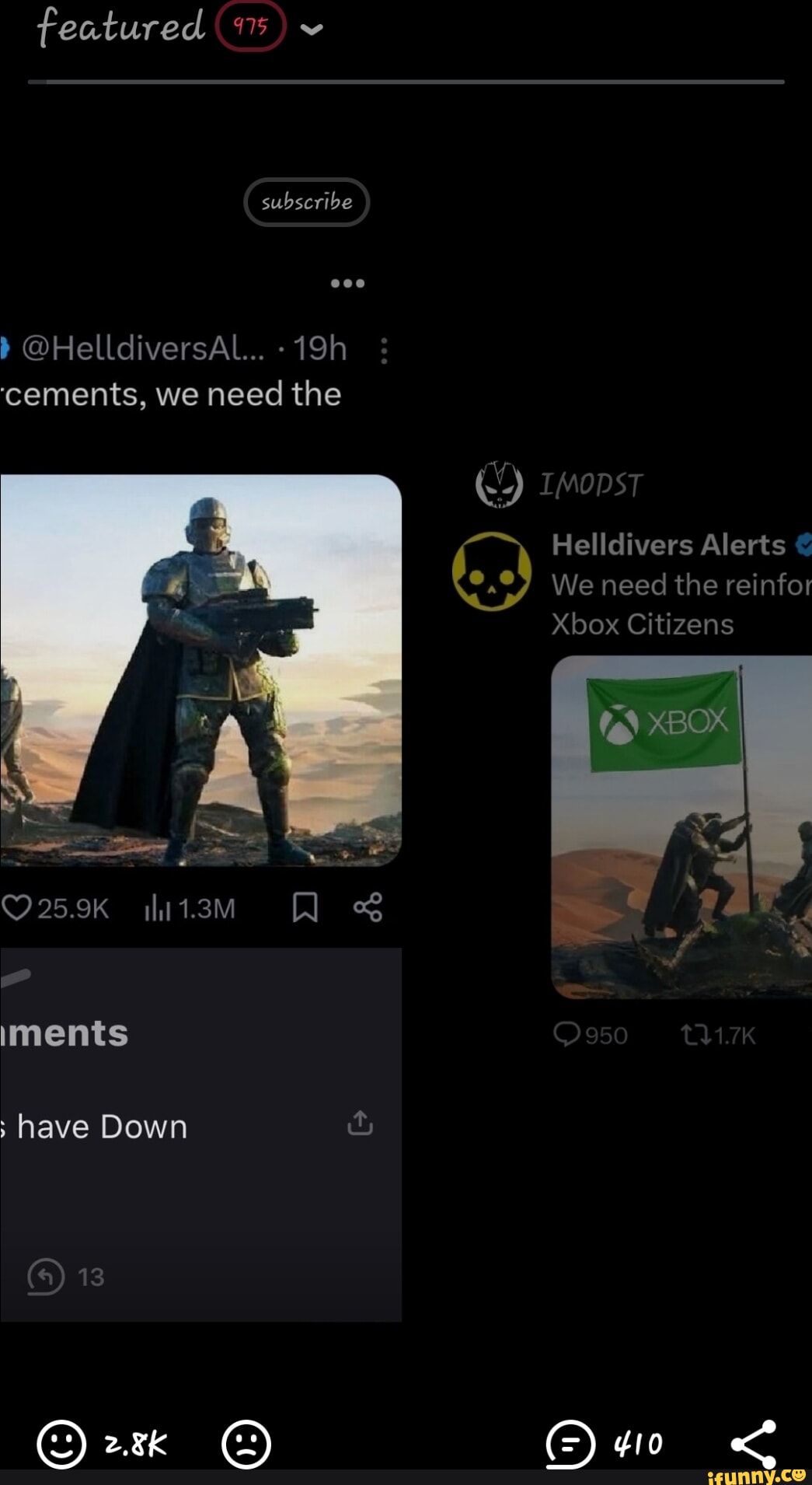Like the post by tapping the heart icon

click(x=19, y=906)
